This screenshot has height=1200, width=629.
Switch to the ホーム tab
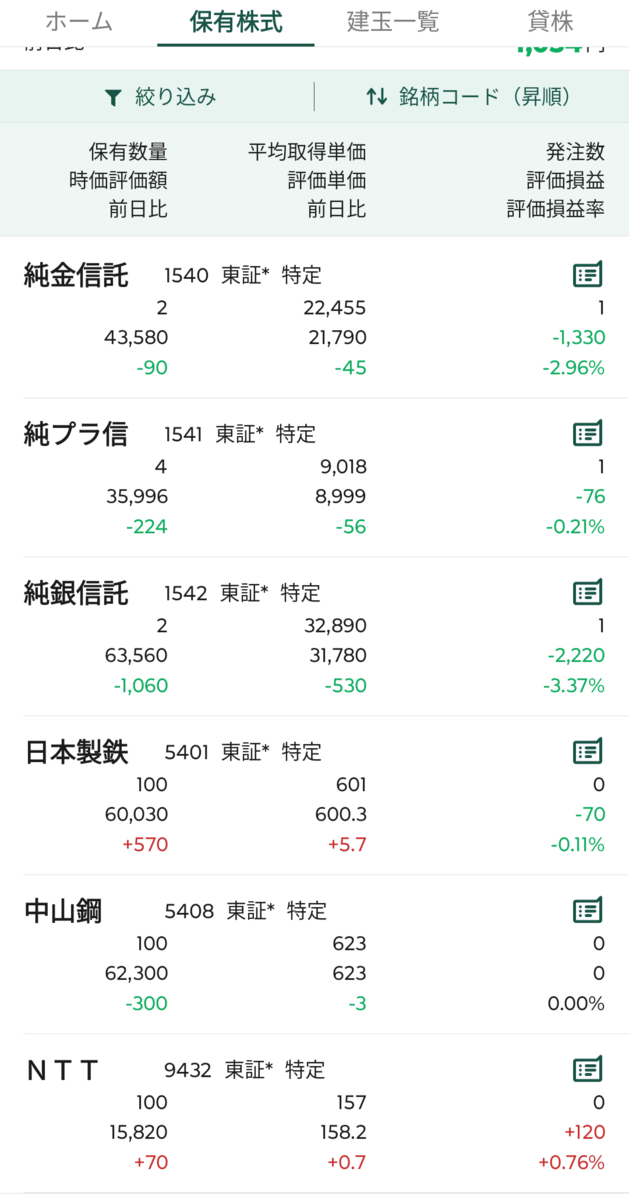click(x=79, y=22)
